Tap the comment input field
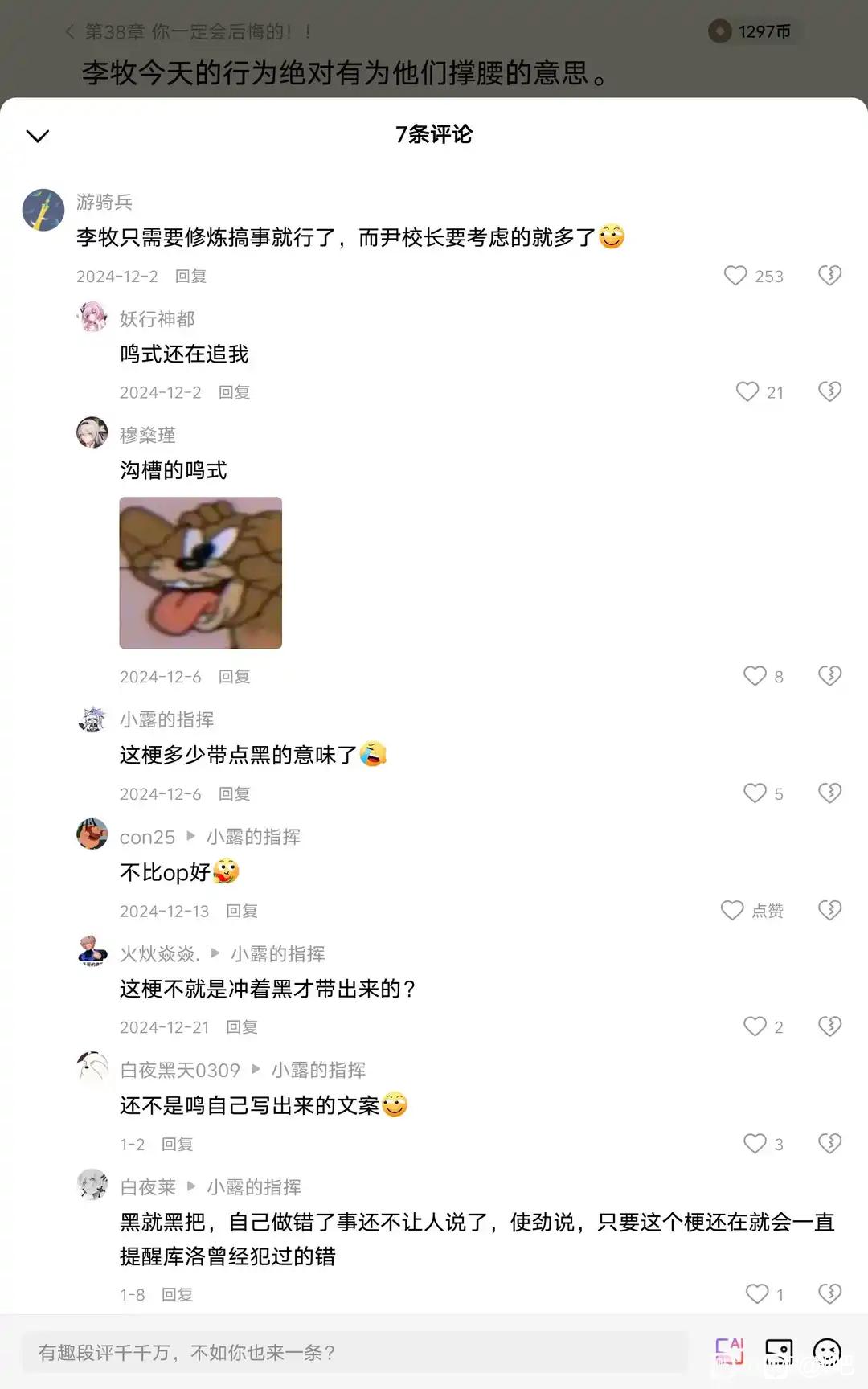This screenshot has width=868, height=1389. (355, 1352)
